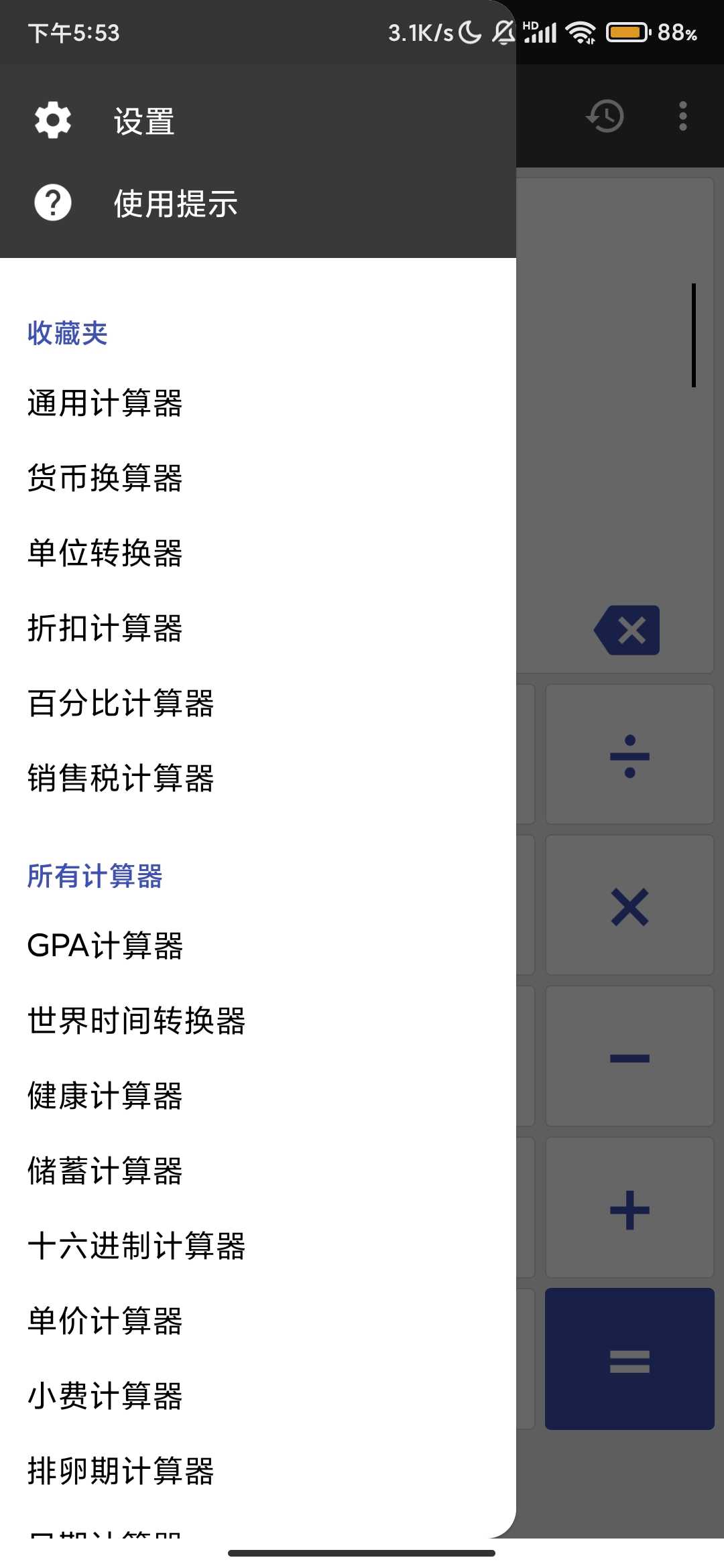Choose 折扣计算器 discount calculator
This screenshot has height=1568, width=724.
pos(258,628)
